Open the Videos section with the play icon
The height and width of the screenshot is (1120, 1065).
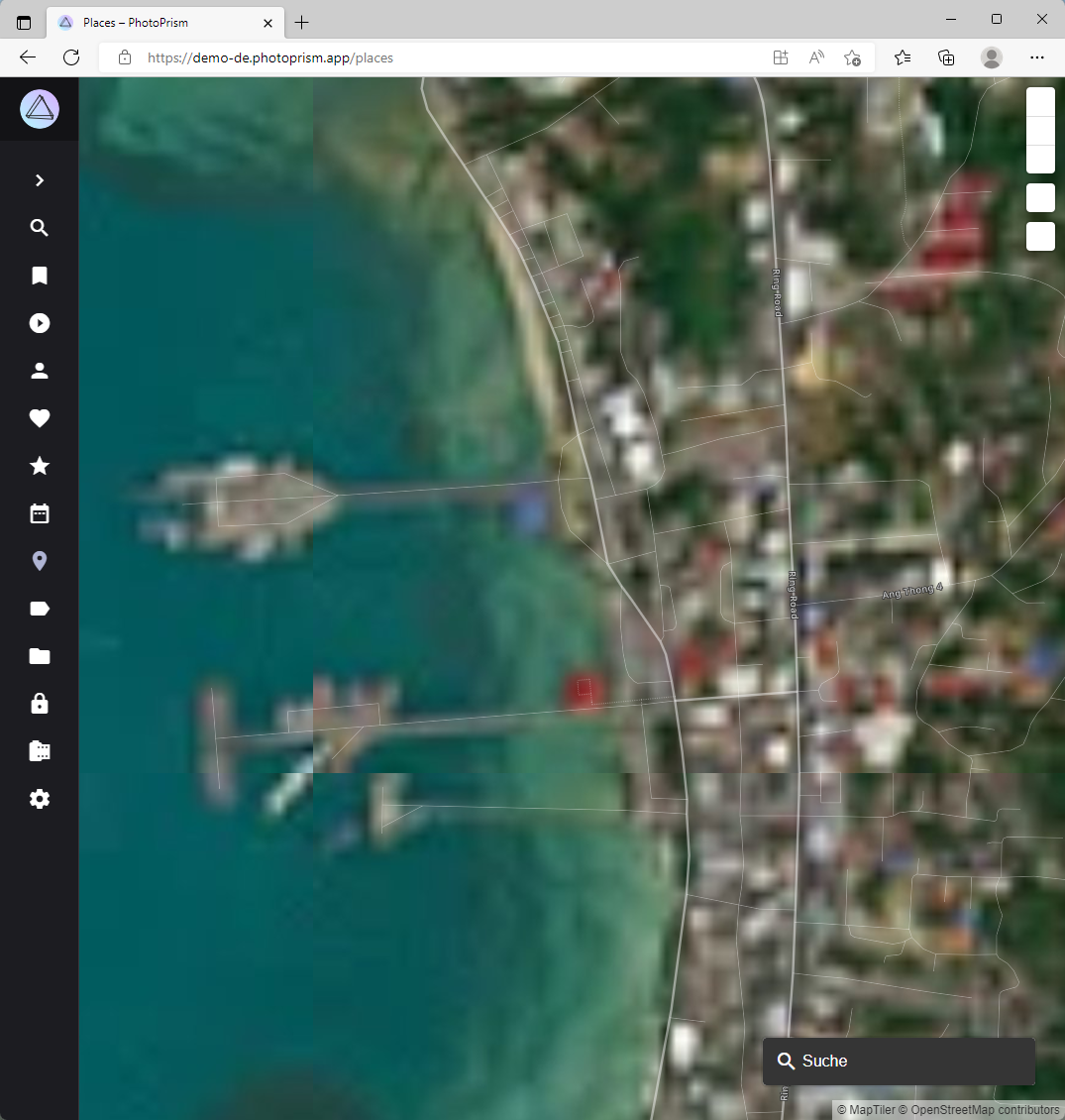point(39,322)
